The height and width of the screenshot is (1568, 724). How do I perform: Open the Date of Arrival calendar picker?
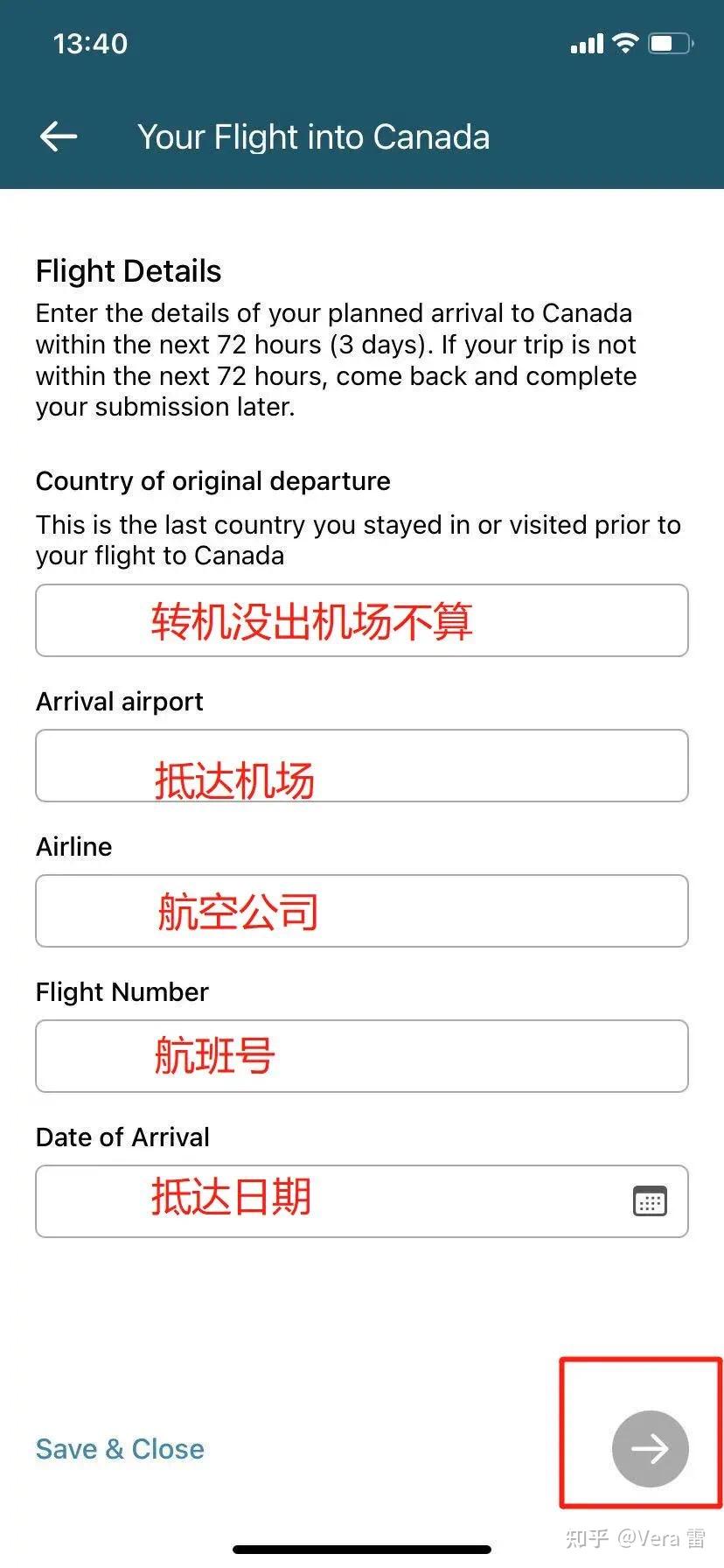click(649, 1201)
